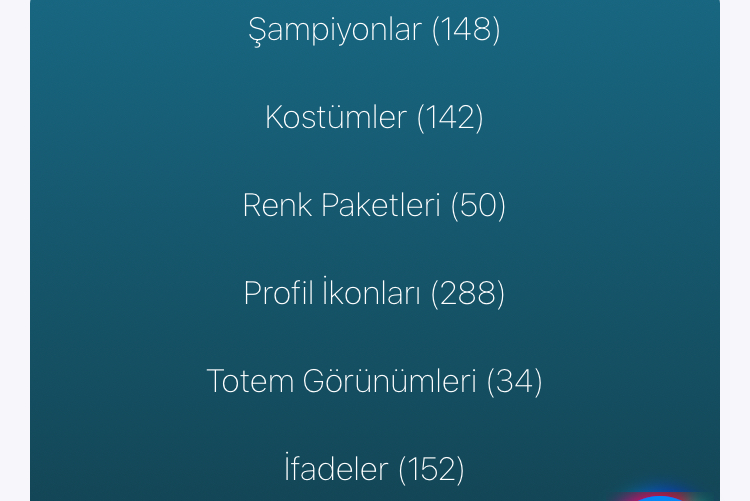The image size is (750, 501).
Task: Open Totem Görünümleri (34)
Action: pos(375,381)
